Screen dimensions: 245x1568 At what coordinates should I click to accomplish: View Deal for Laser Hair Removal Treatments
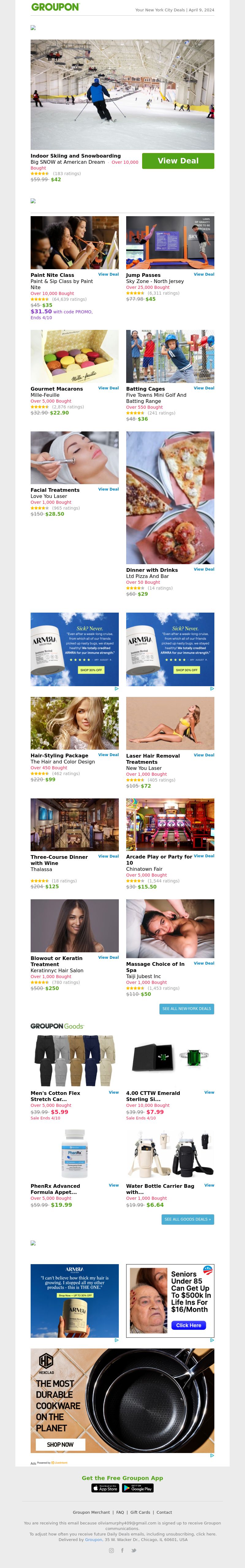click(x=204, y=755)
